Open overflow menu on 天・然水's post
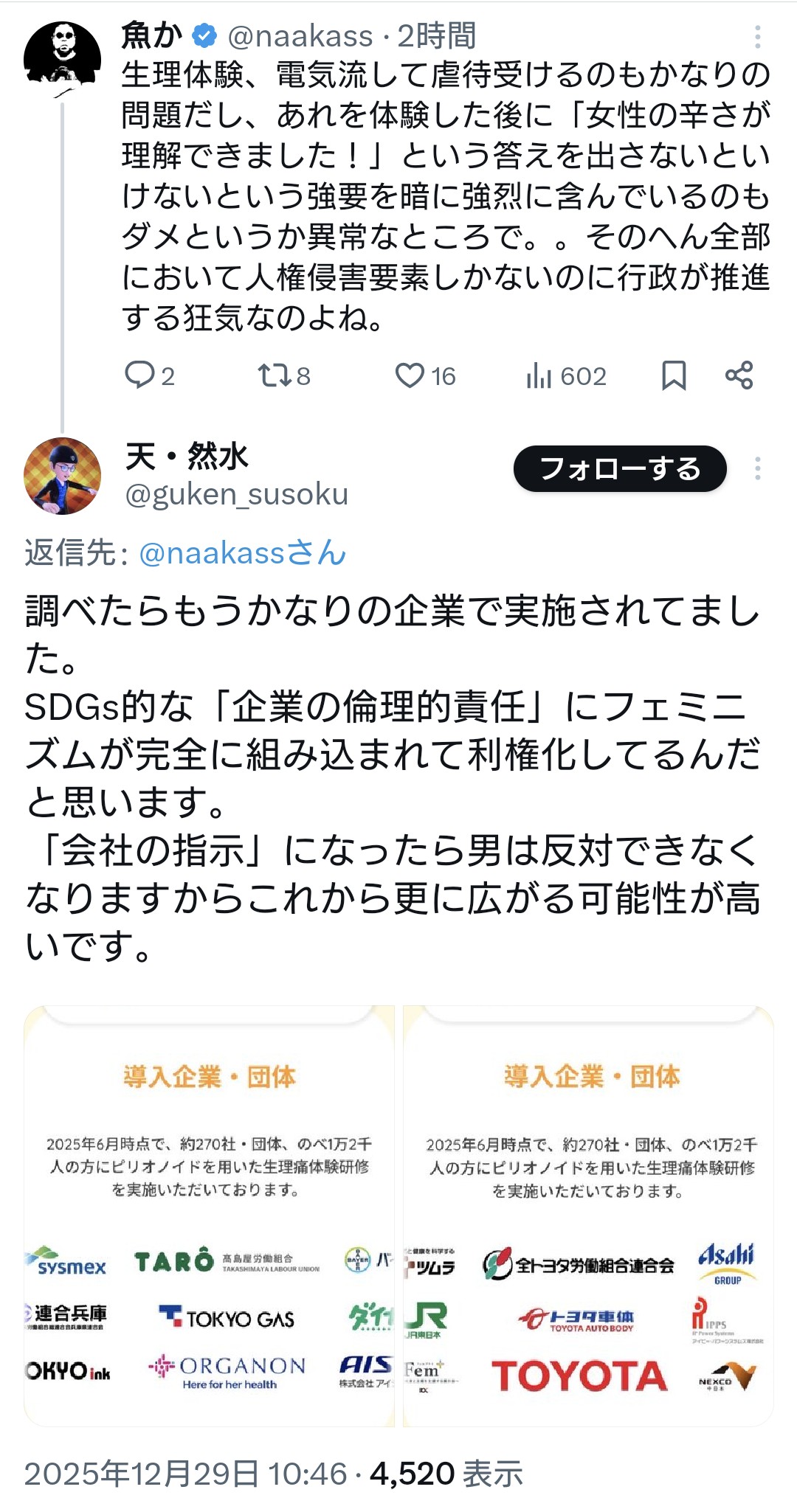Image resolution: width=797 pixels, height=1512 pixels. (757, 469)
